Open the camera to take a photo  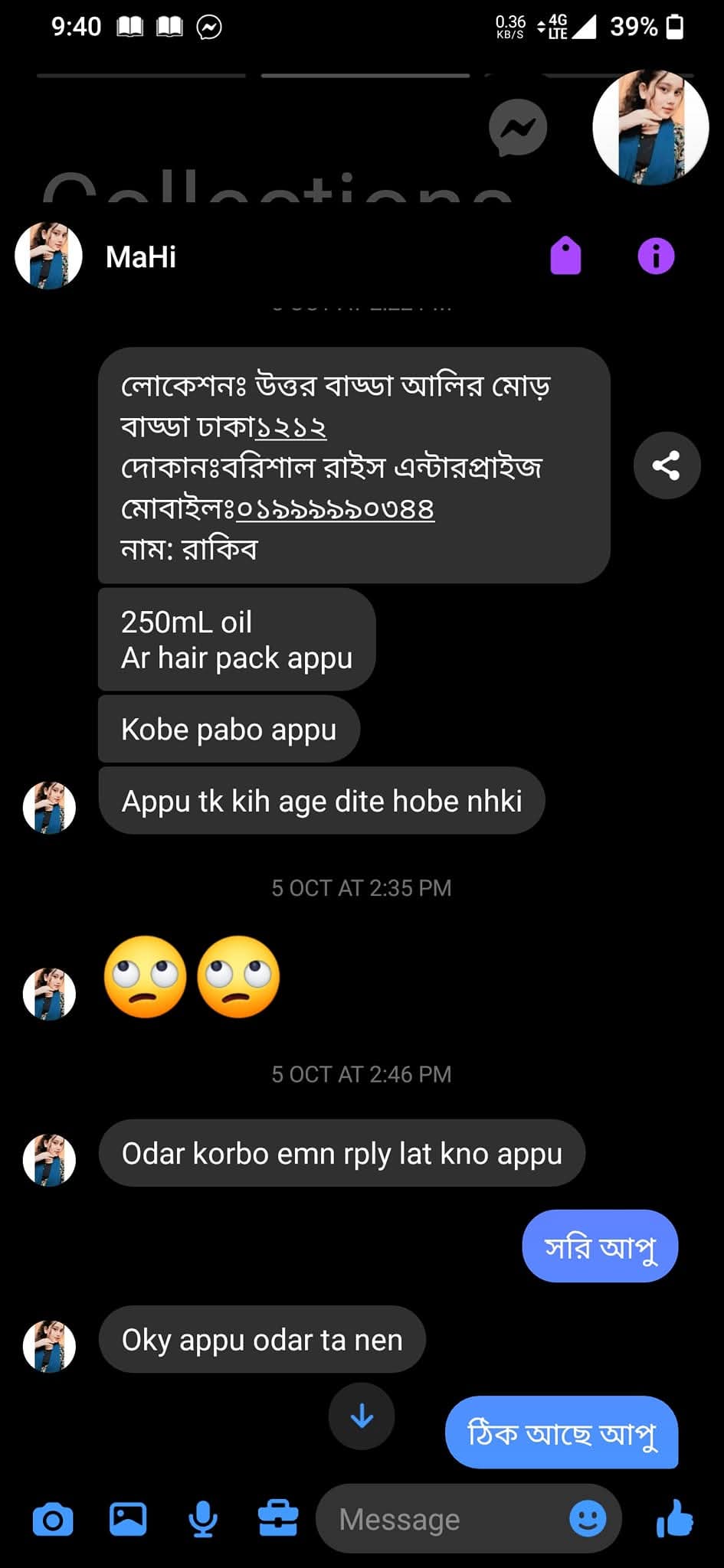coord(53,1519)
